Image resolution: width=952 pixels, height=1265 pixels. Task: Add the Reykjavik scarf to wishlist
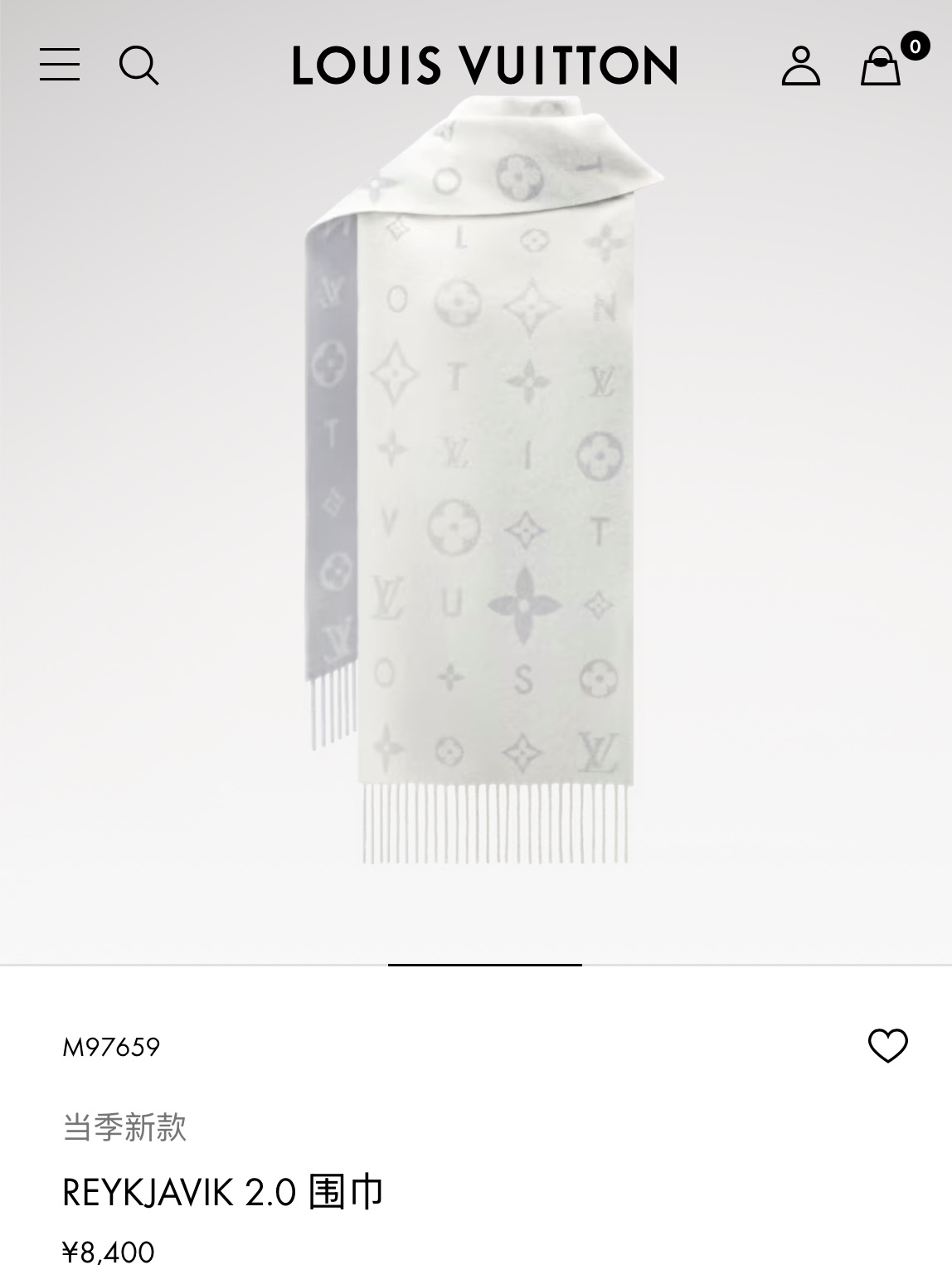point(887,1045)
